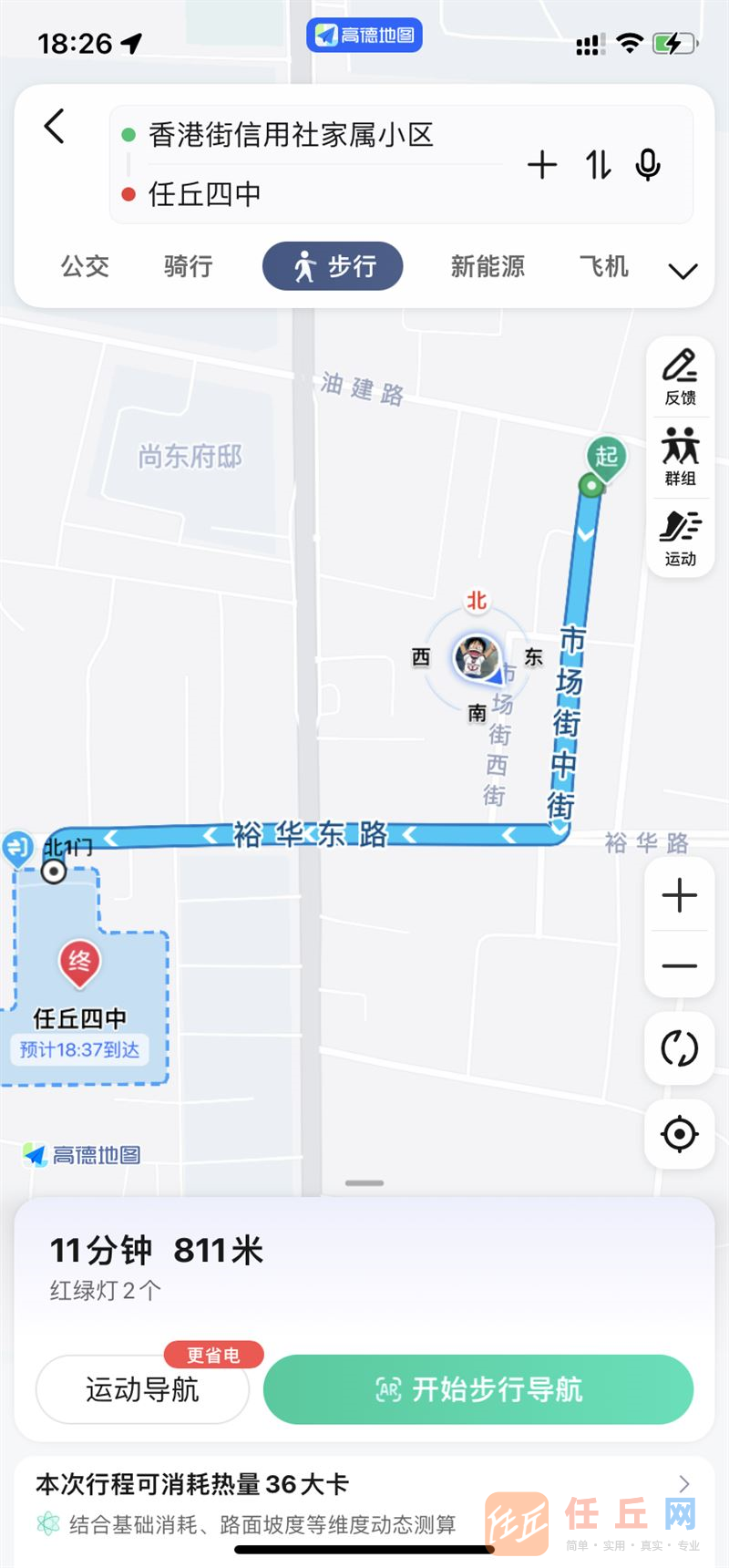729x1568 pixels.
Task: Zoom in on the map
Action: (680, 895)
